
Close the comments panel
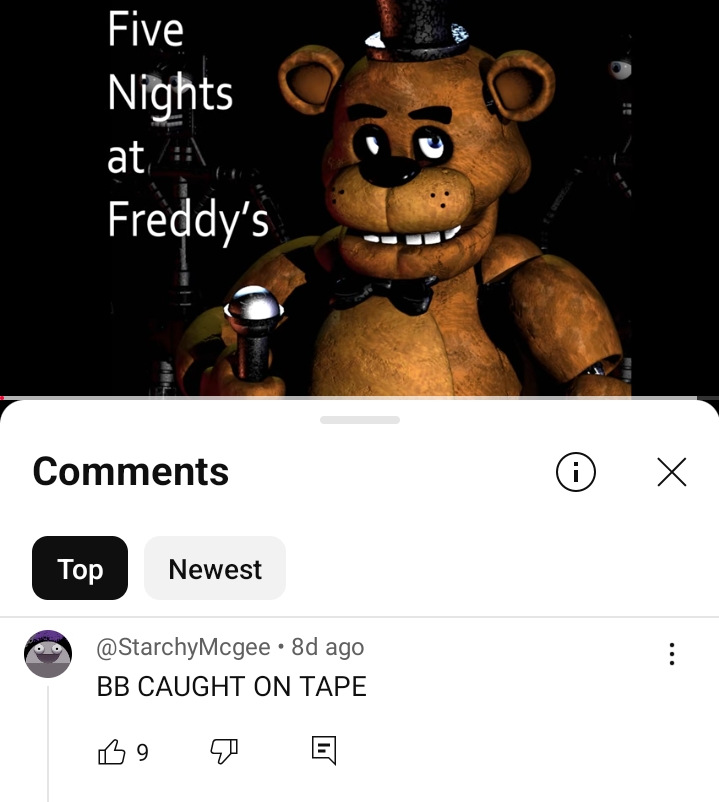click(671, 472)
